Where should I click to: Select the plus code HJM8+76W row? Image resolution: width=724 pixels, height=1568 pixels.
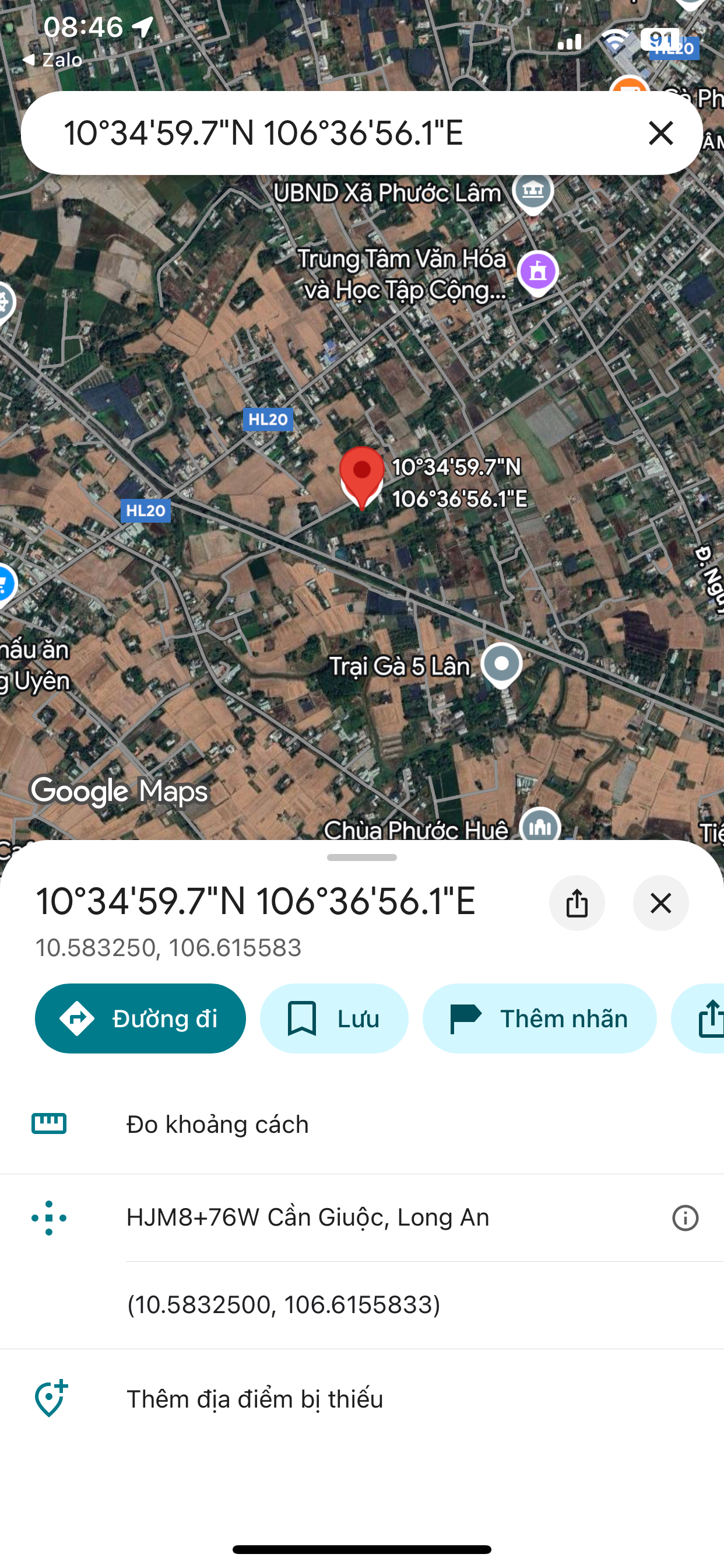362,1217
